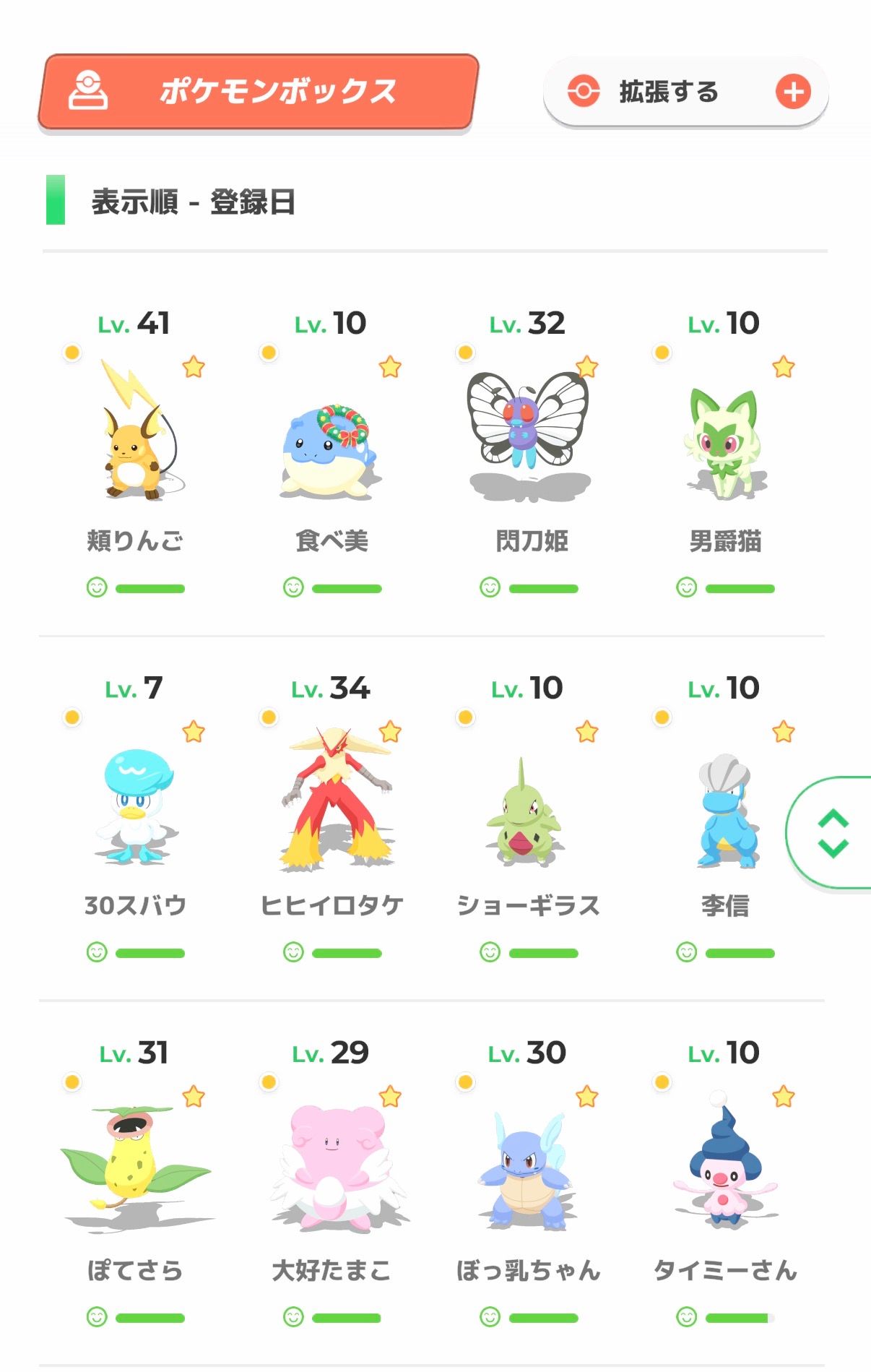
Task: Open the 表示順 - 登録日 sort order option
Action: (193, 202)
